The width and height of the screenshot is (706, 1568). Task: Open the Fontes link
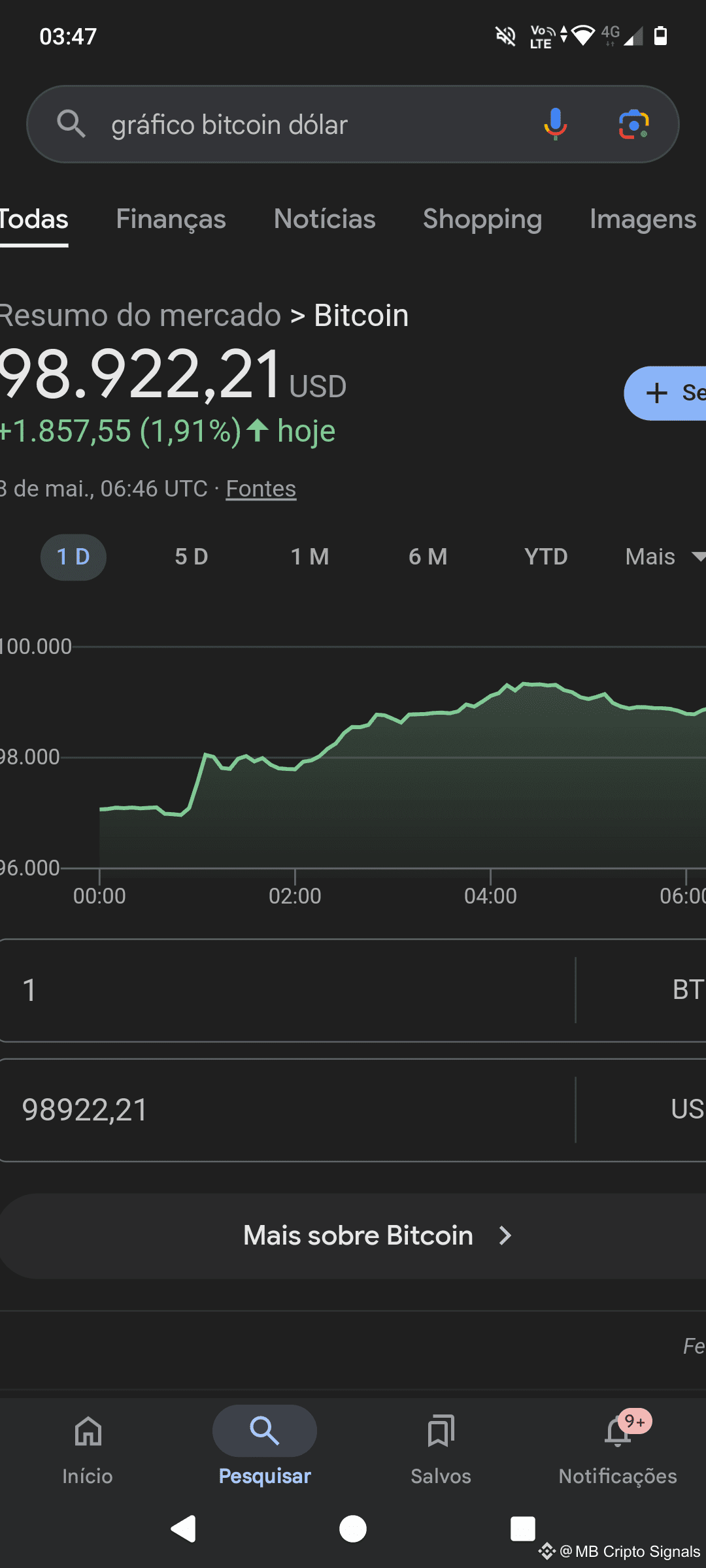tap(260, 488)
